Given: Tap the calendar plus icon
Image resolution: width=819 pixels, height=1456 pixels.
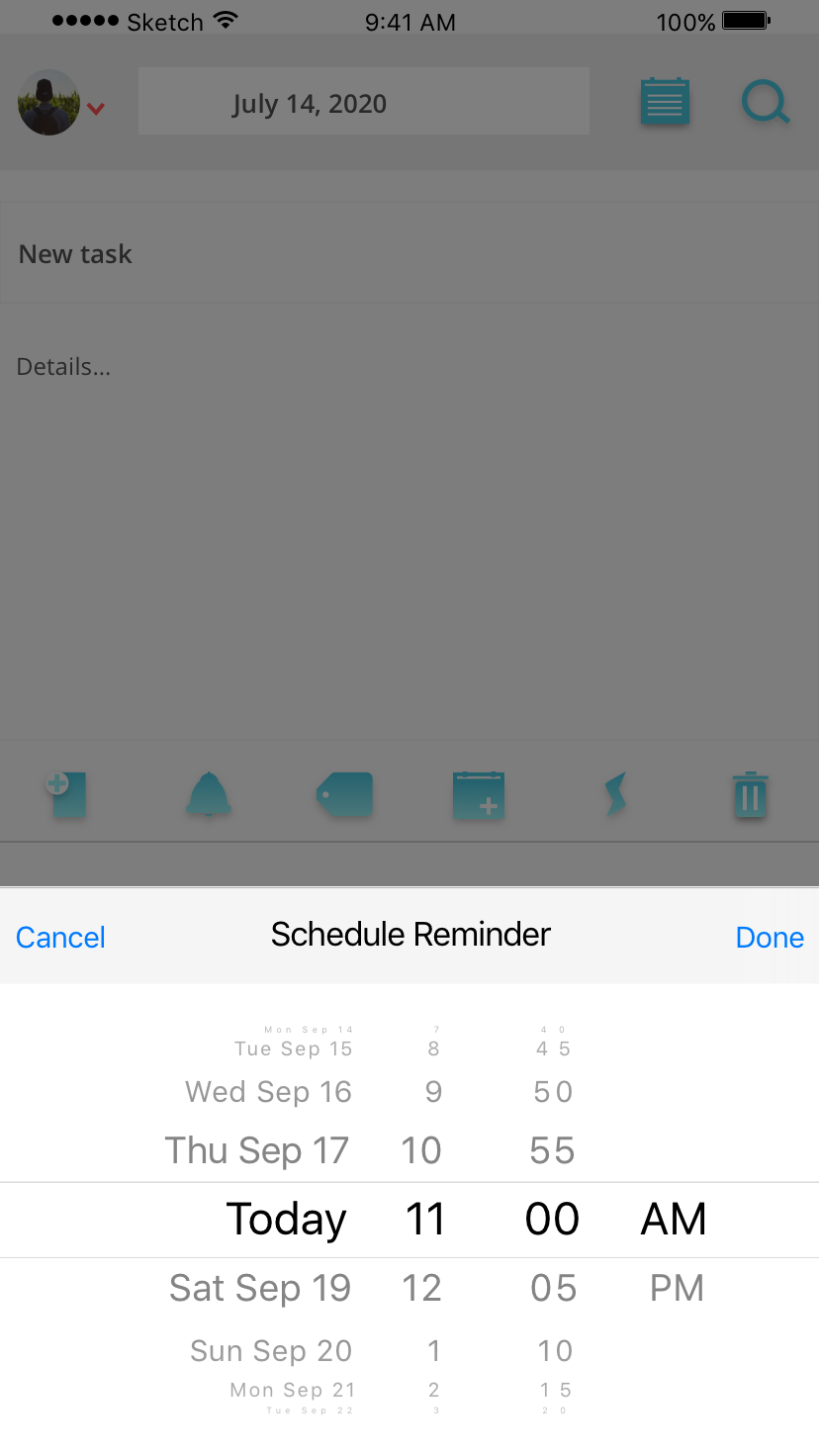Looking at the screenshot, I should coord(479,795).
